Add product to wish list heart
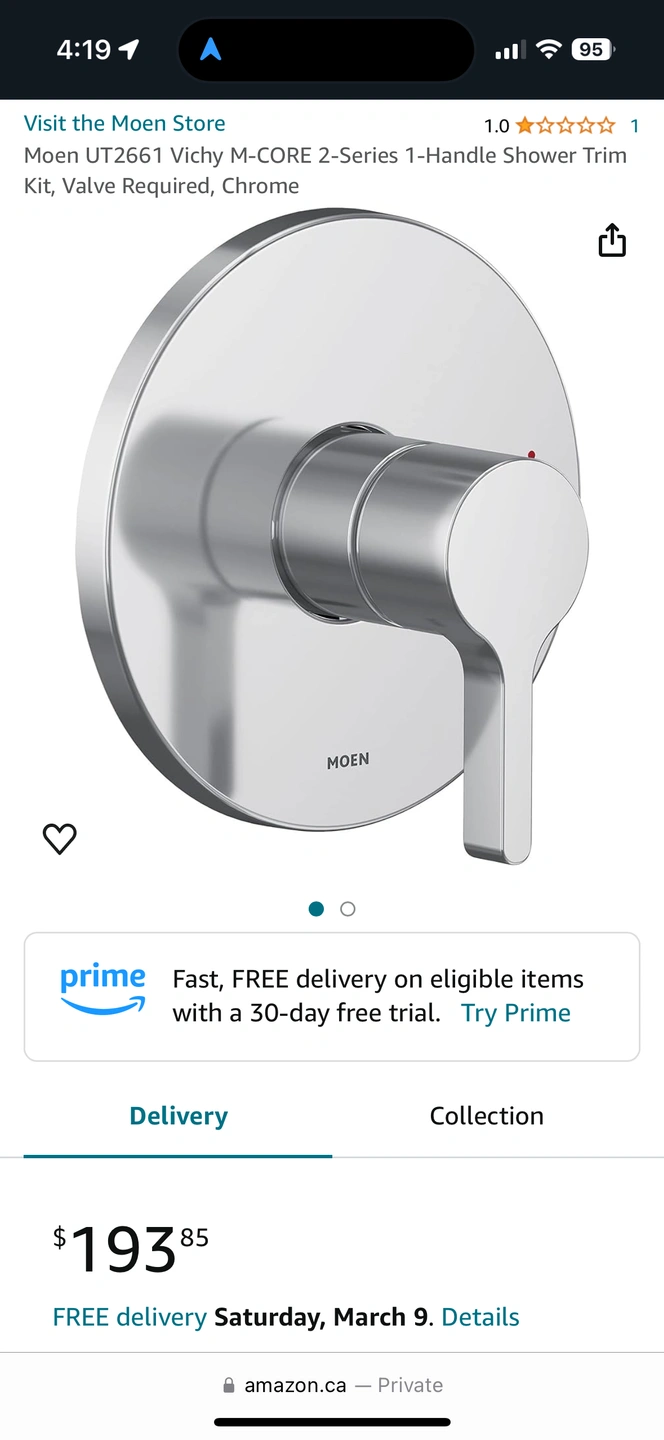664x1440 pixels. (x=60, y=838)
